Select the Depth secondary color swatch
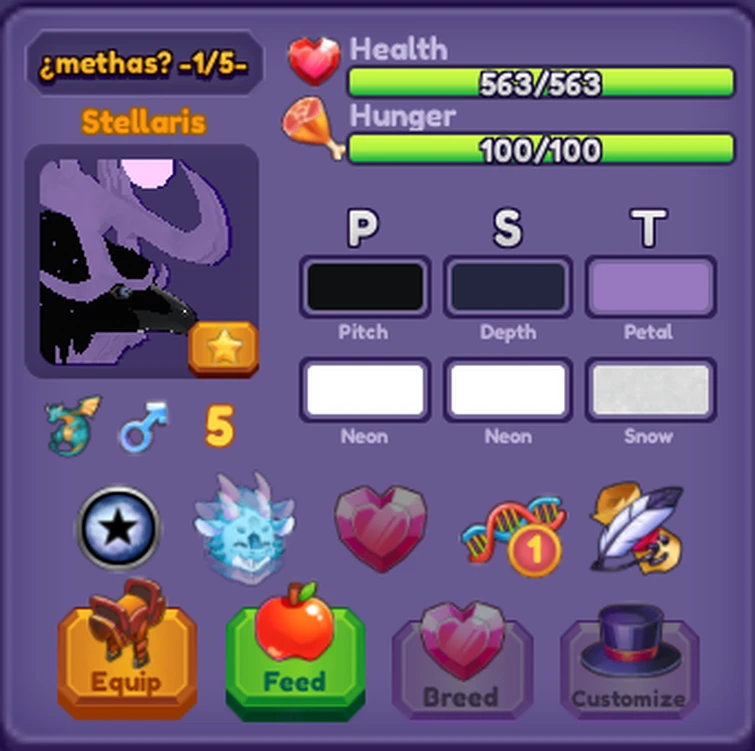Image resolution: width=755 pixels, height=751 pixels. tap(508, 287)
